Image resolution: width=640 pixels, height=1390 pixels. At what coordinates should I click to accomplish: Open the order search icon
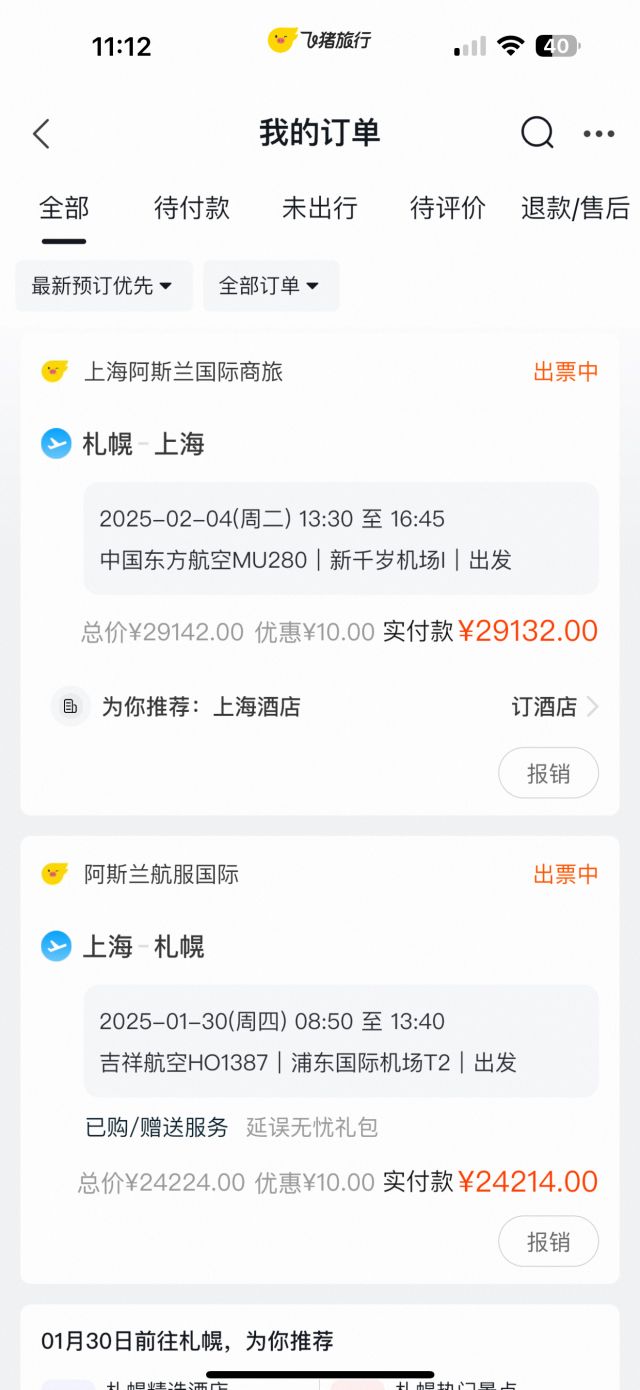(x=537, y=133)
